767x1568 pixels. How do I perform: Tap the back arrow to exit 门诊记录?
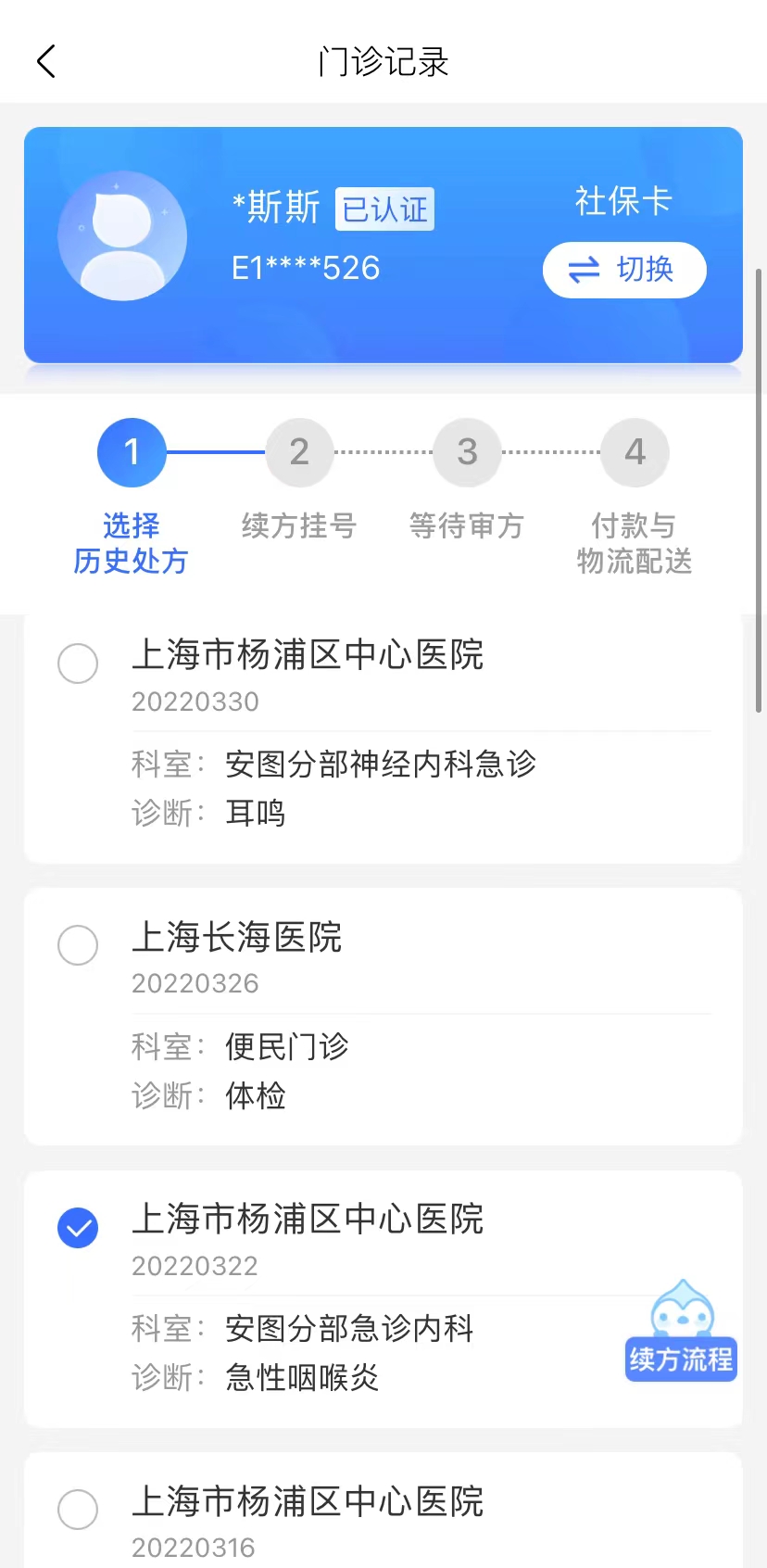click(x=45, y=60)
